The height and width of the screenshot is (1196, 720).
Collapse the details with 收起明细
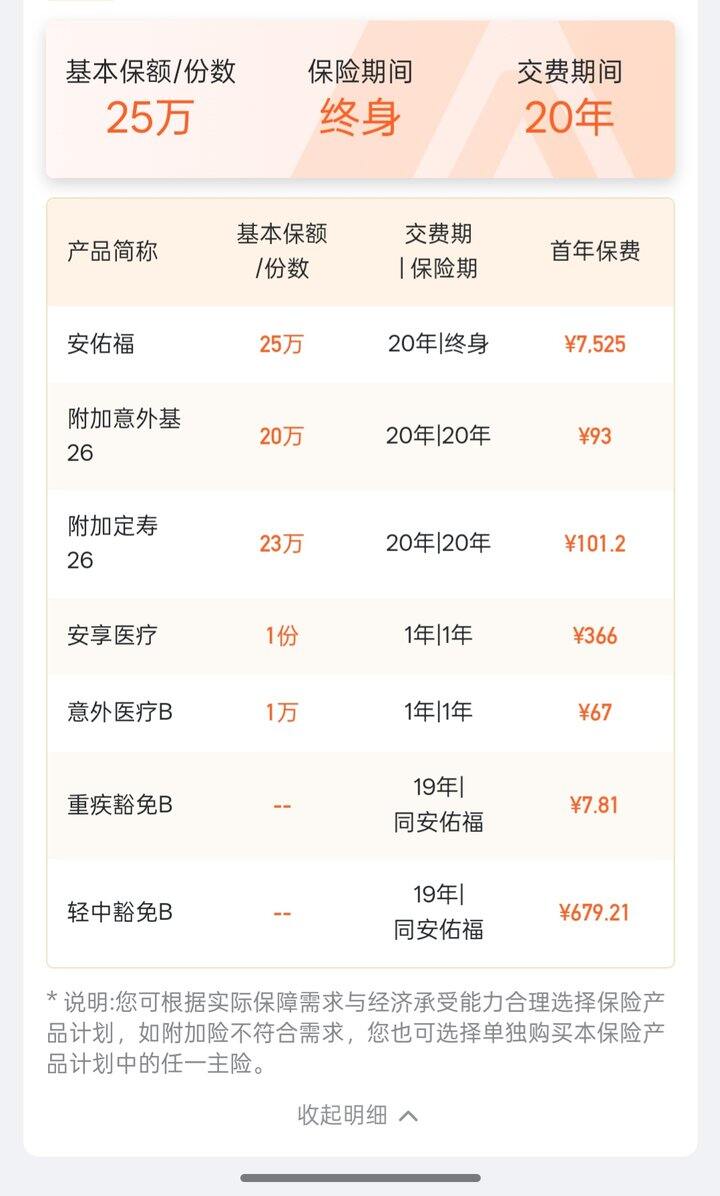[358, 1115]
